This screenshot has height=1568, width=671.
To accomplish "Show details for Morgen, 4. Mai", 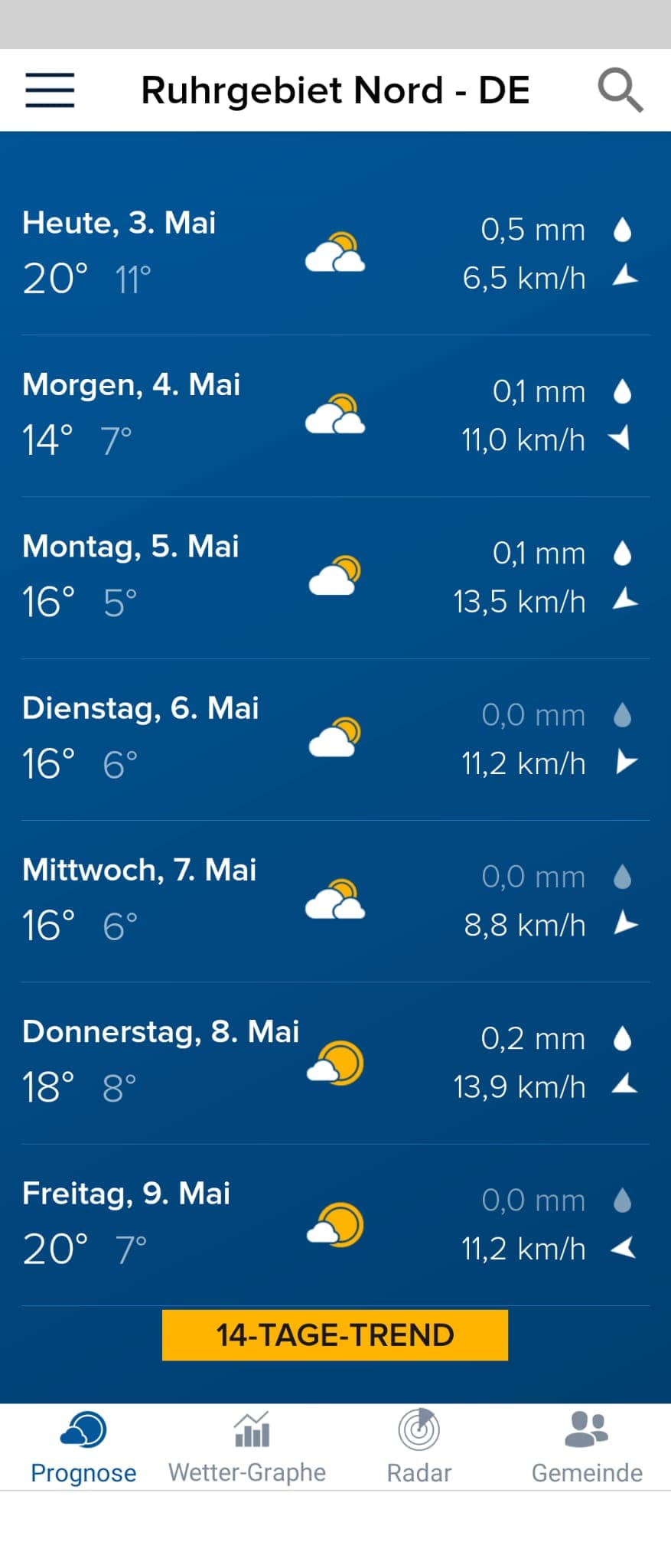I will (x=335, y=415).
